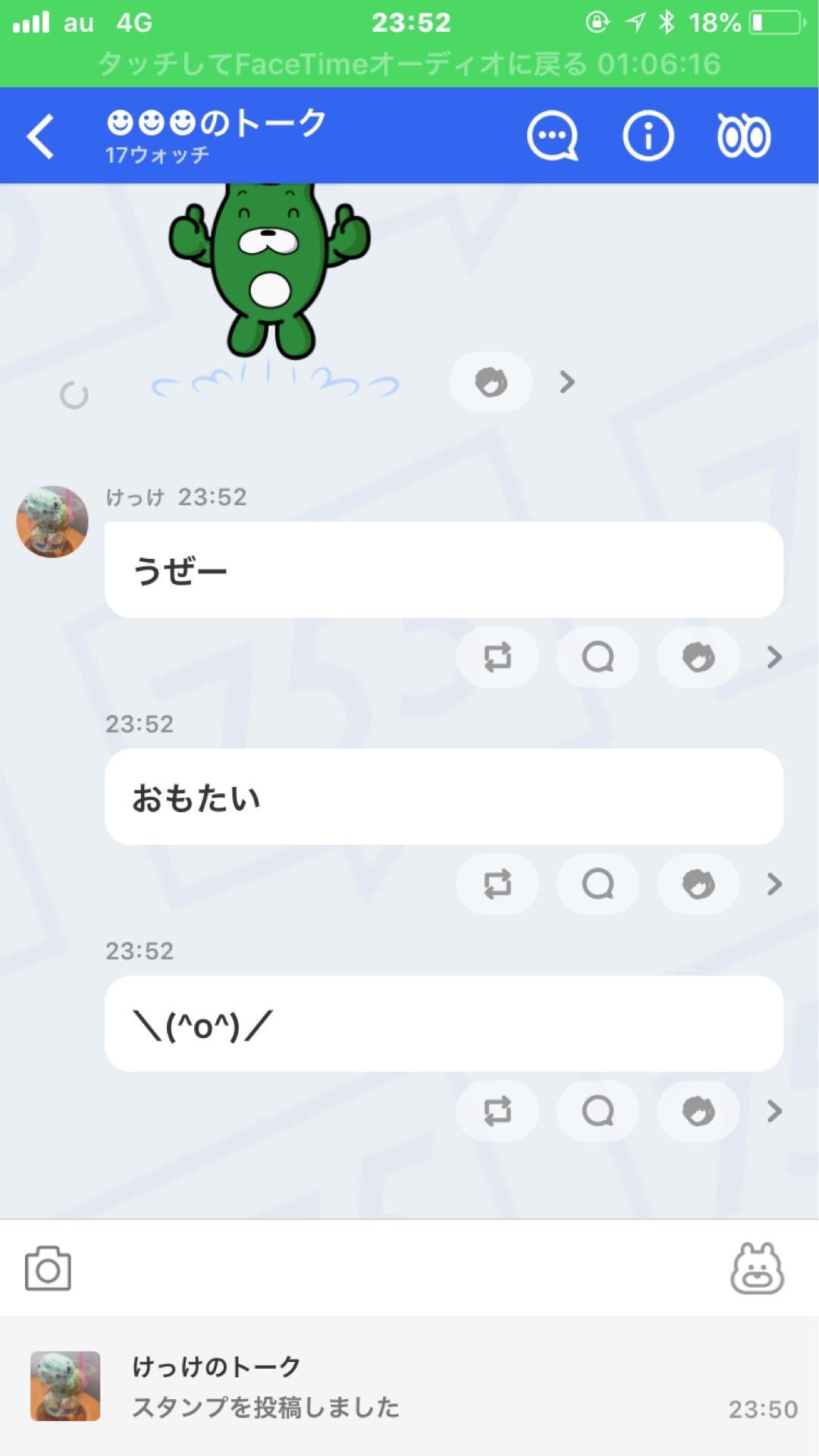
Task: Tap the 17ウォッチ label in the header
Action: (x=155, y=157)
